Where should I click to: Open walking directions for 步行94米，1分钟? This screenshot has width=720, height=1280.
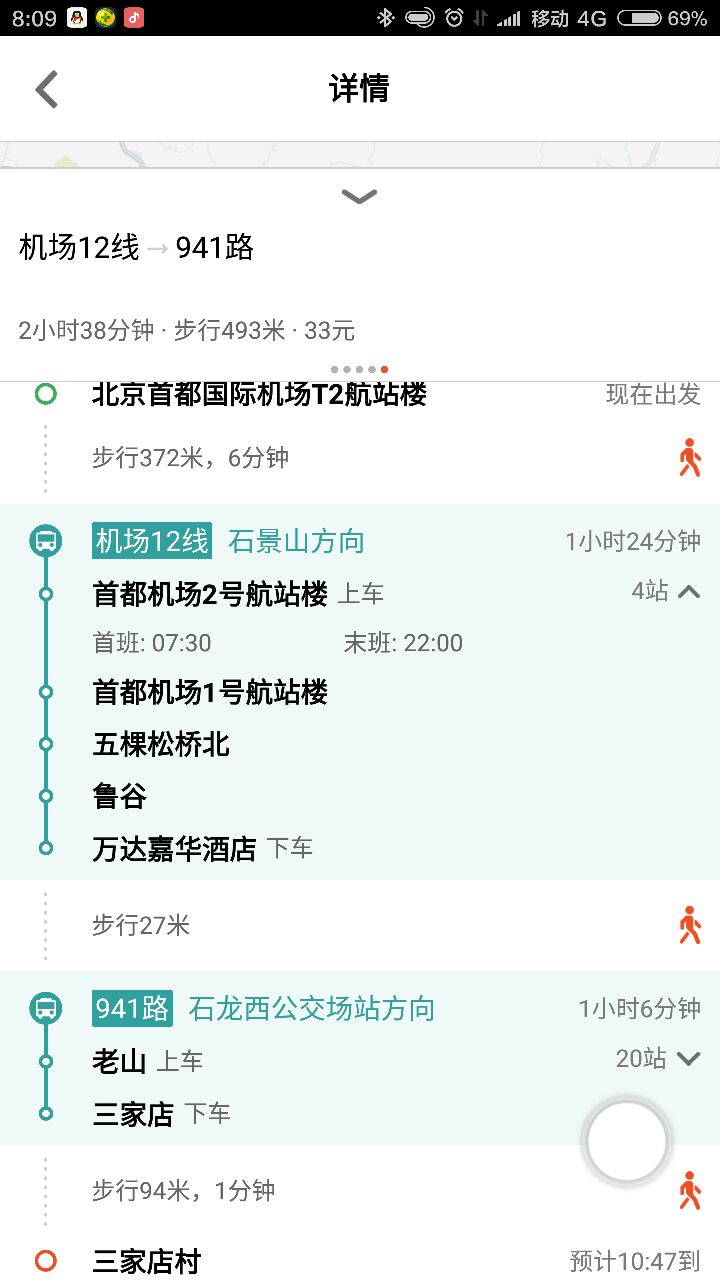(689, 1190)
